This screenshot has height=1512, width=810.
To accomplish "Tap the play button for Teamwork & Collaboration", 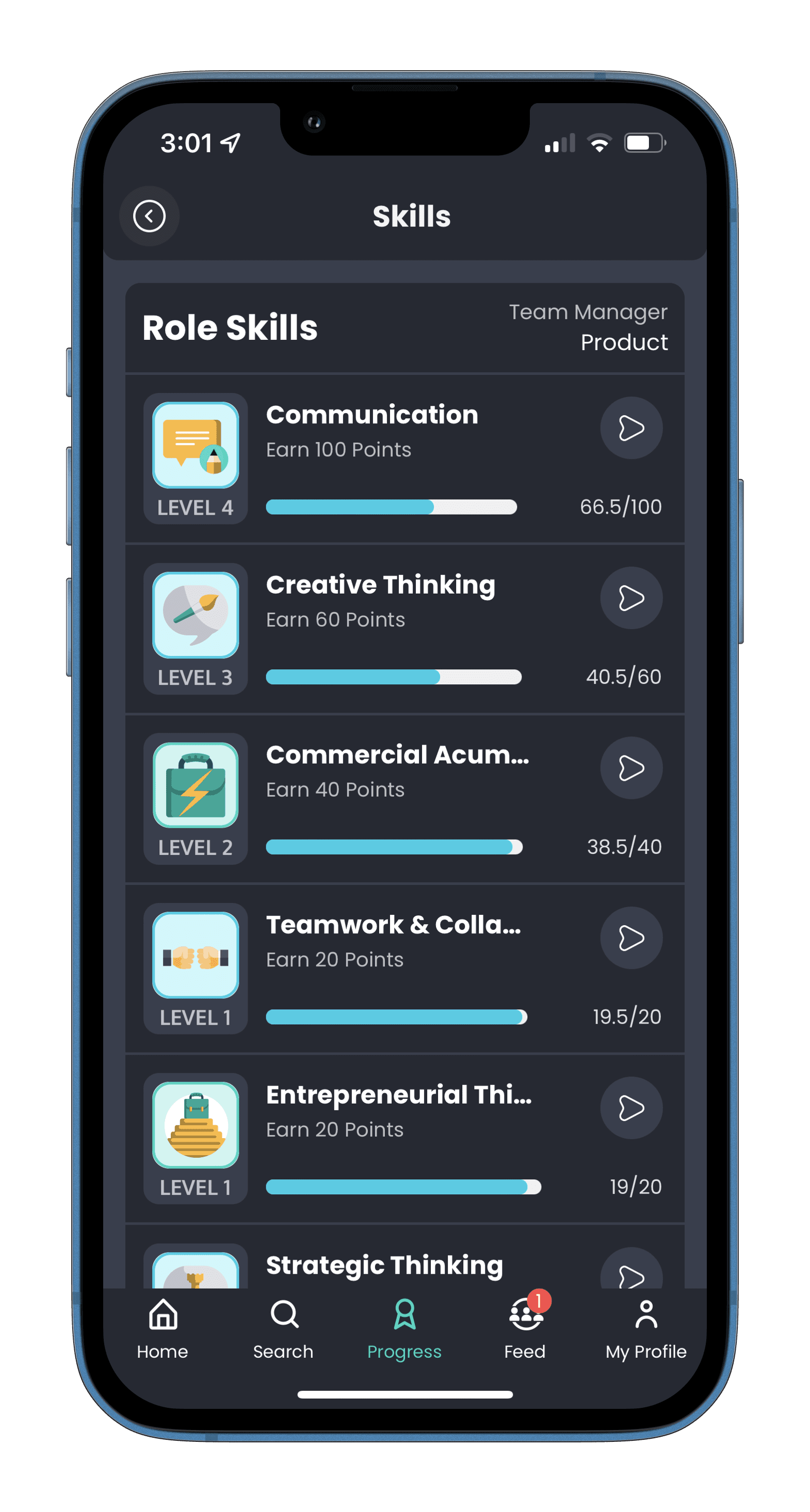I will point(631,938).
